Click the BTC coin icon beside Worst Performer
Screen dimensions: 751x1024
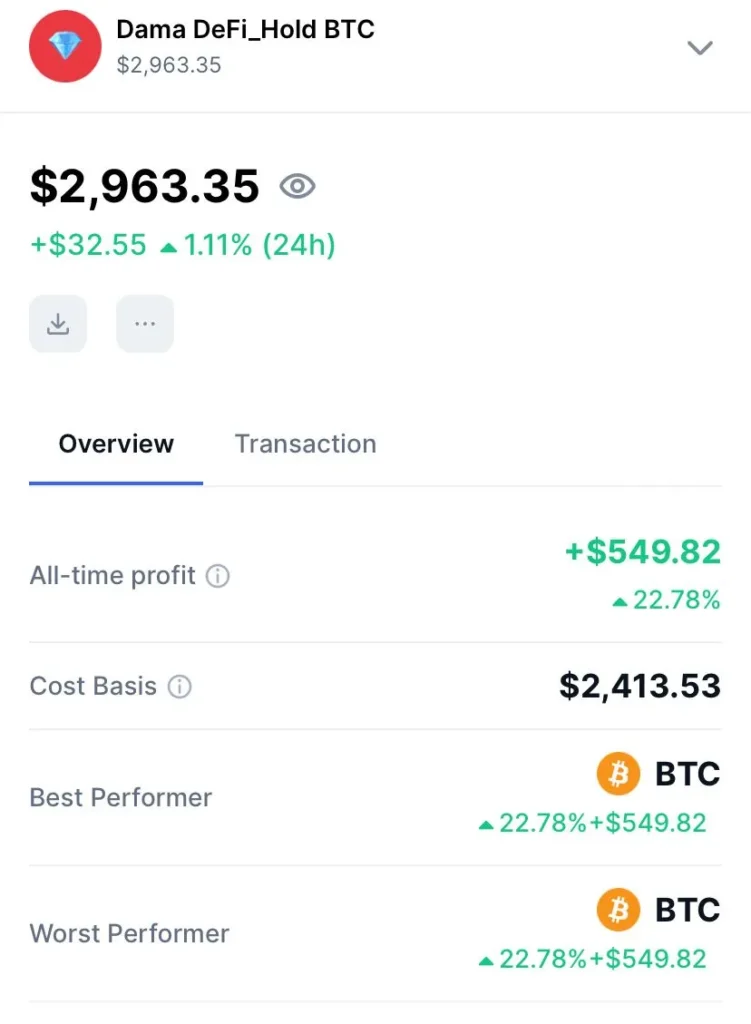tap(618, 909)
